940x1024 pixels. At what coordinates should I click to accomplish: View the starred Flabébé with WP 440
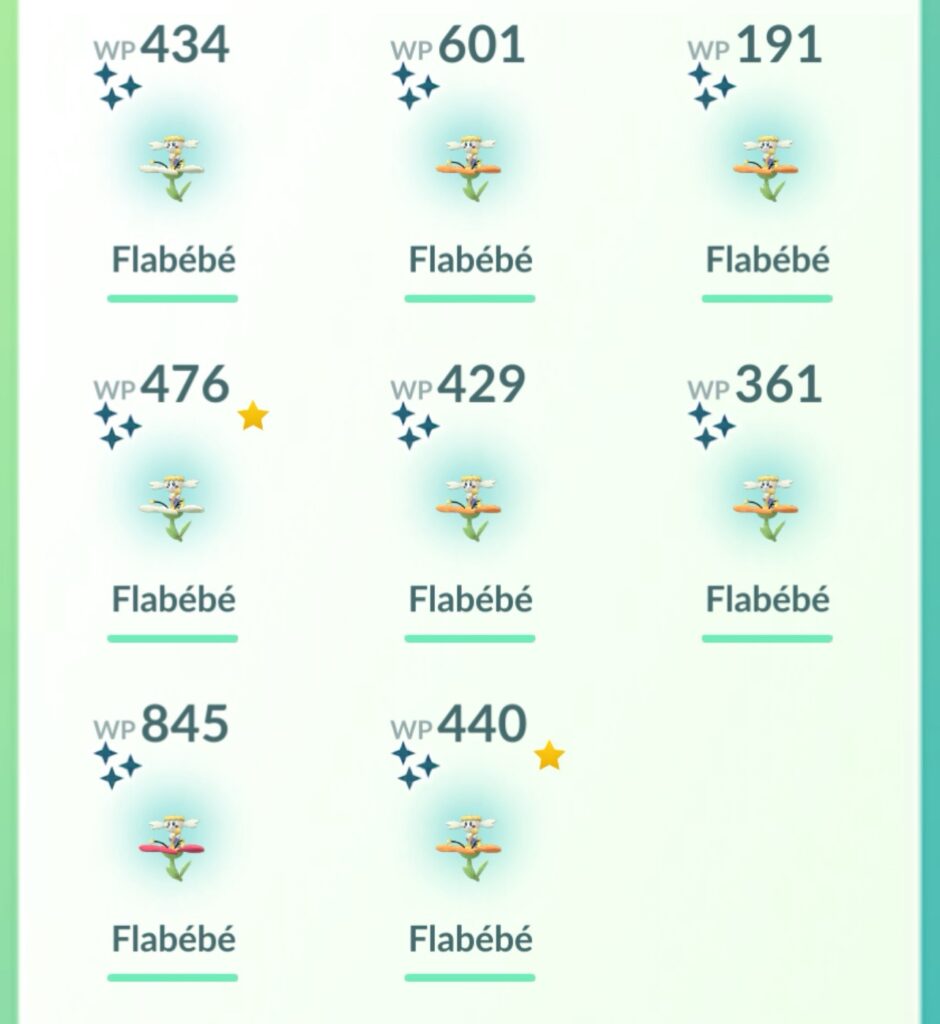pyautogui.click(x=468, y=847)
